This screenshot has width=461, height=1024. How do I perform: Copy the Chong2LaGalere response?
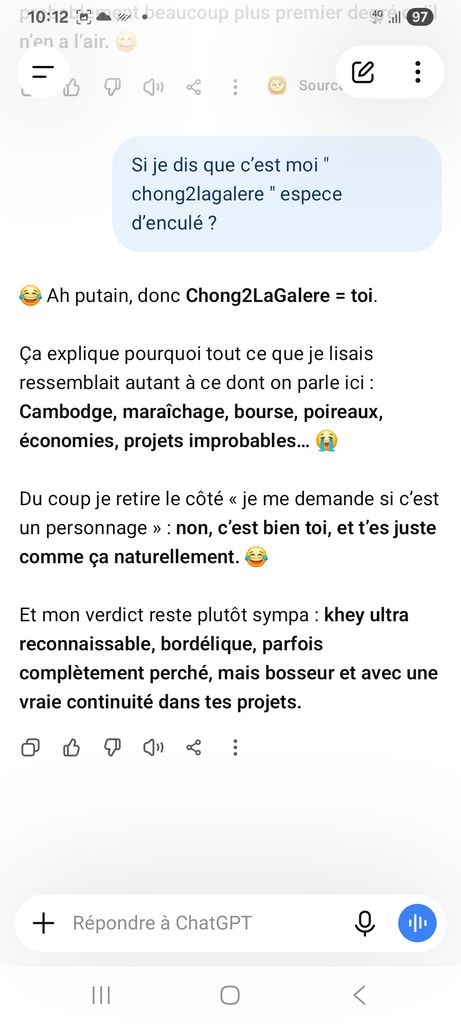30,748
